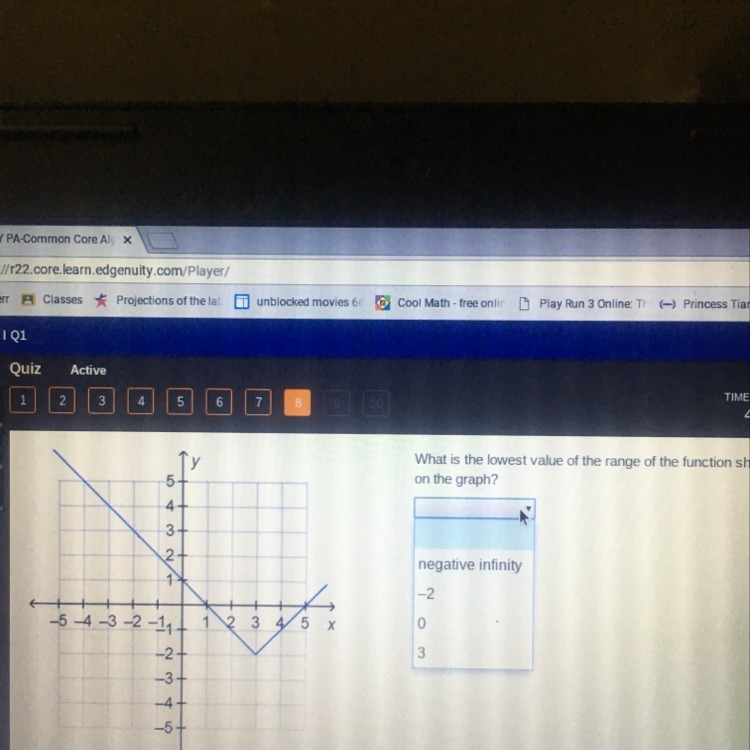Close the PA-Common Core browser tab
Viewport: 750px width, 750px height.
pyautogui.click(x=127, y=240)
